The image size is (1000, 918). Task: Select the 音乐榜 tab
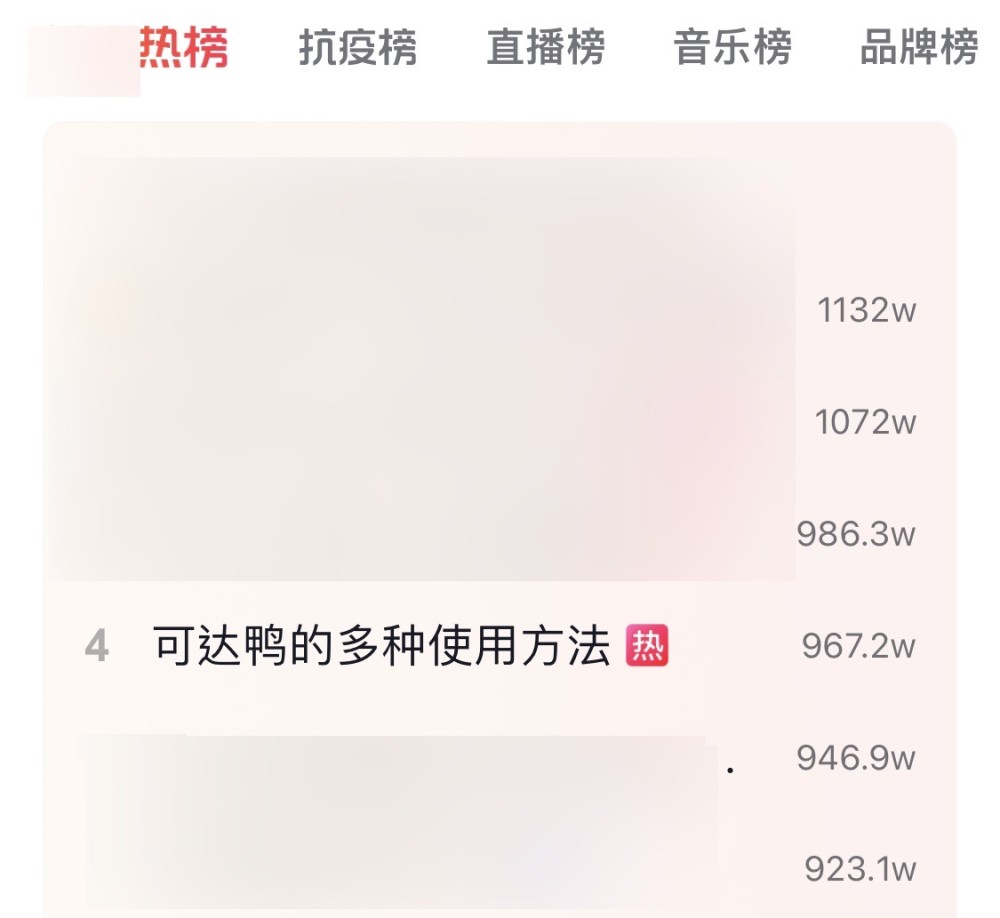coord(733,48)
